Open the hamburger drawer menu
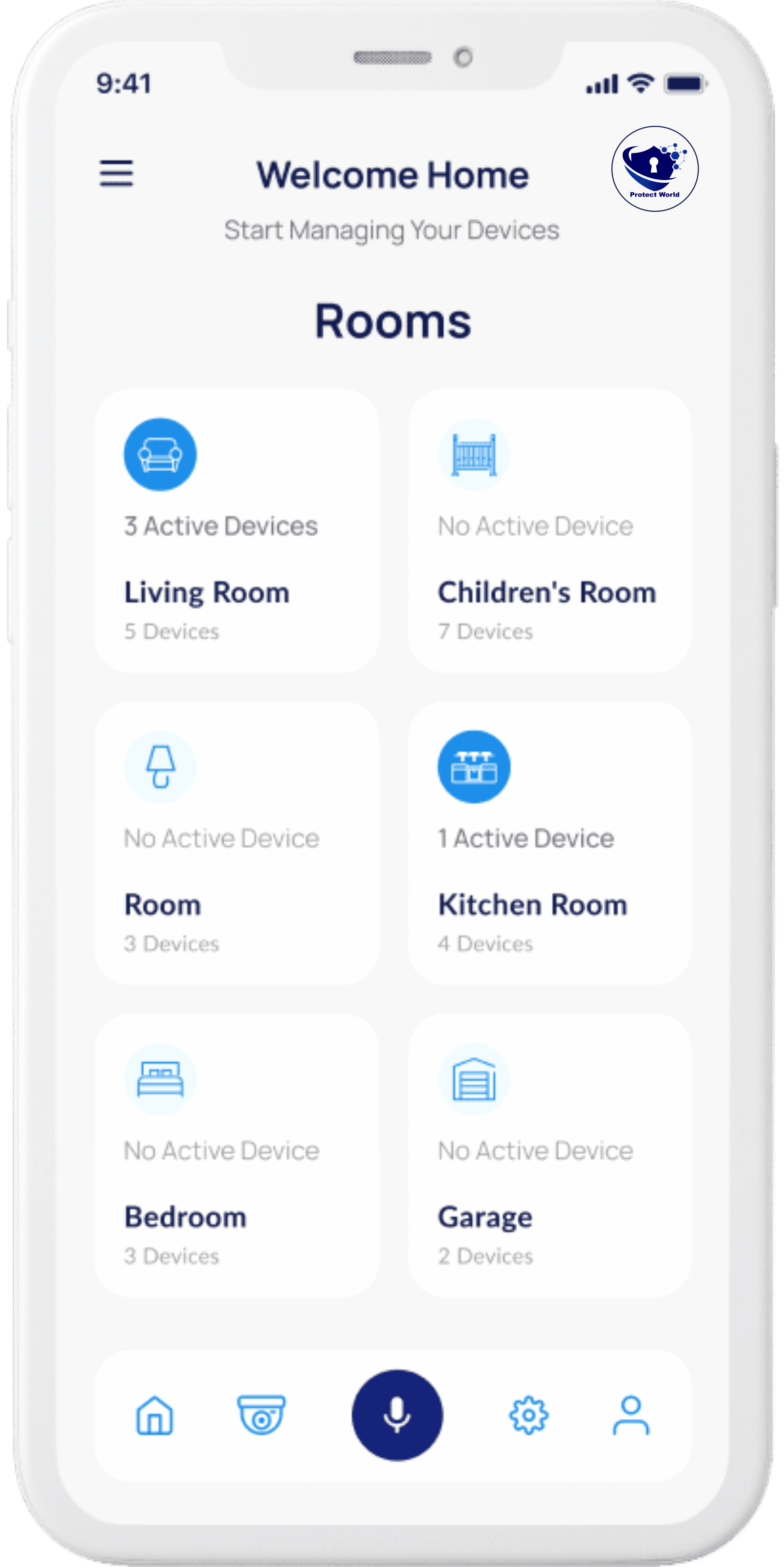 coord(116,173)
